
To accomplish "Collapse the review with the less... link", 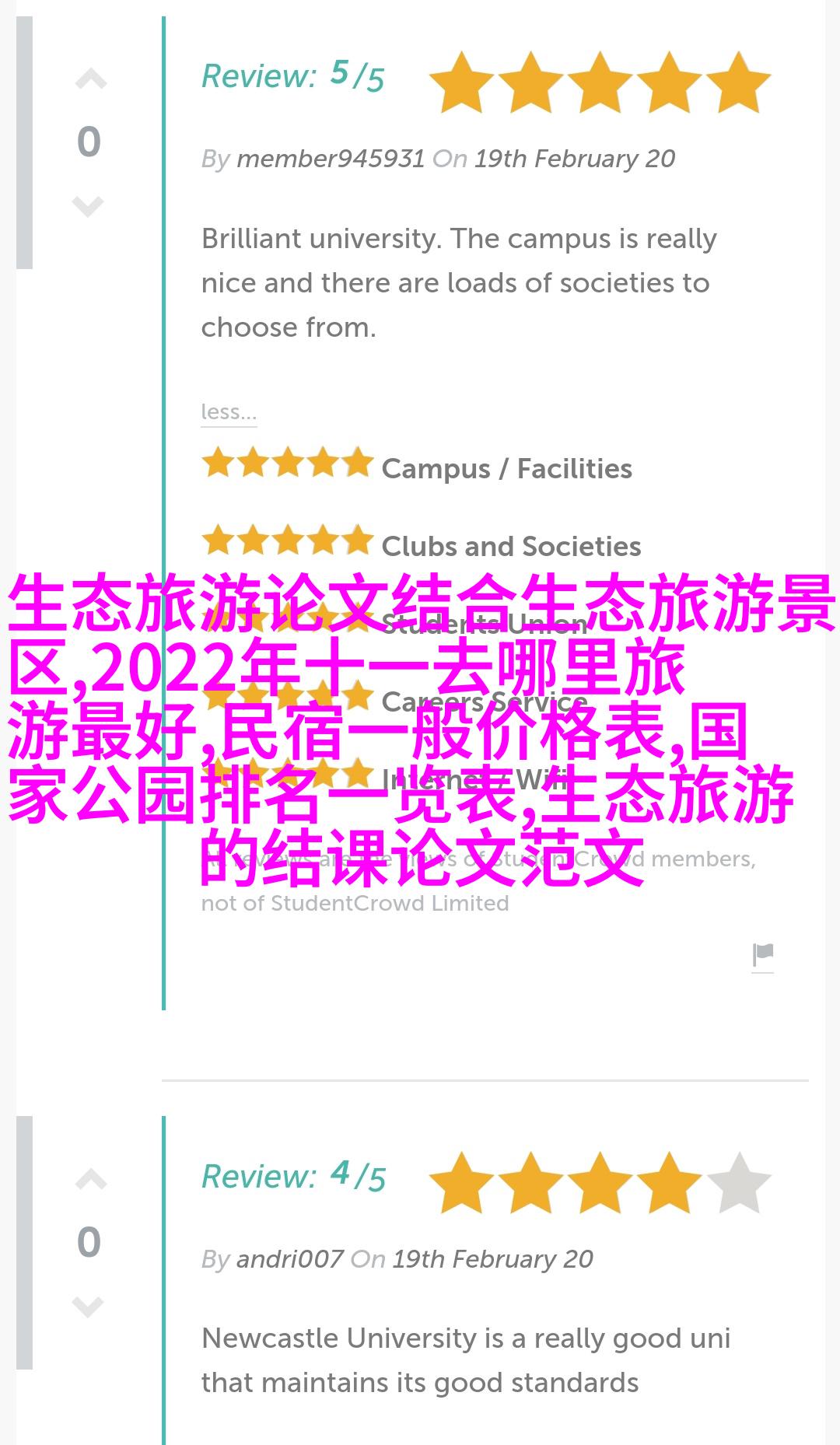I will click(229, 411).
